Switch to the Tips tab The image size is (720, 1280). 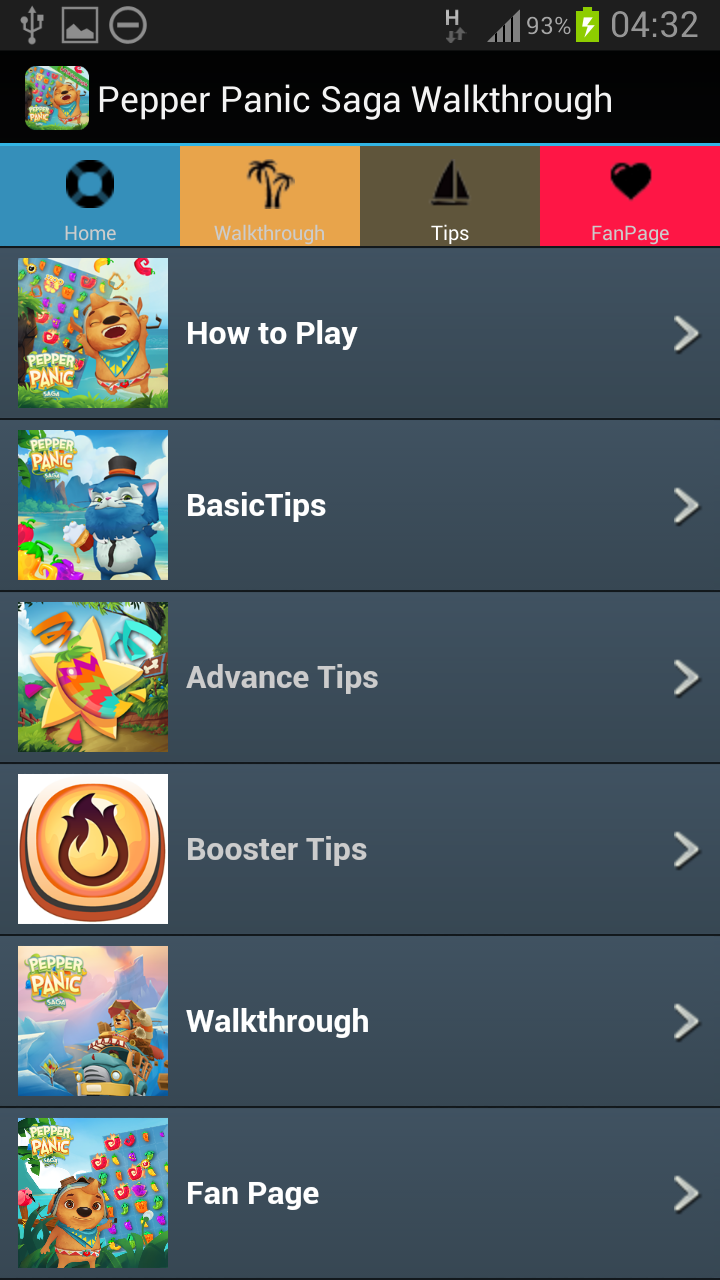click(x=450, y=196)
